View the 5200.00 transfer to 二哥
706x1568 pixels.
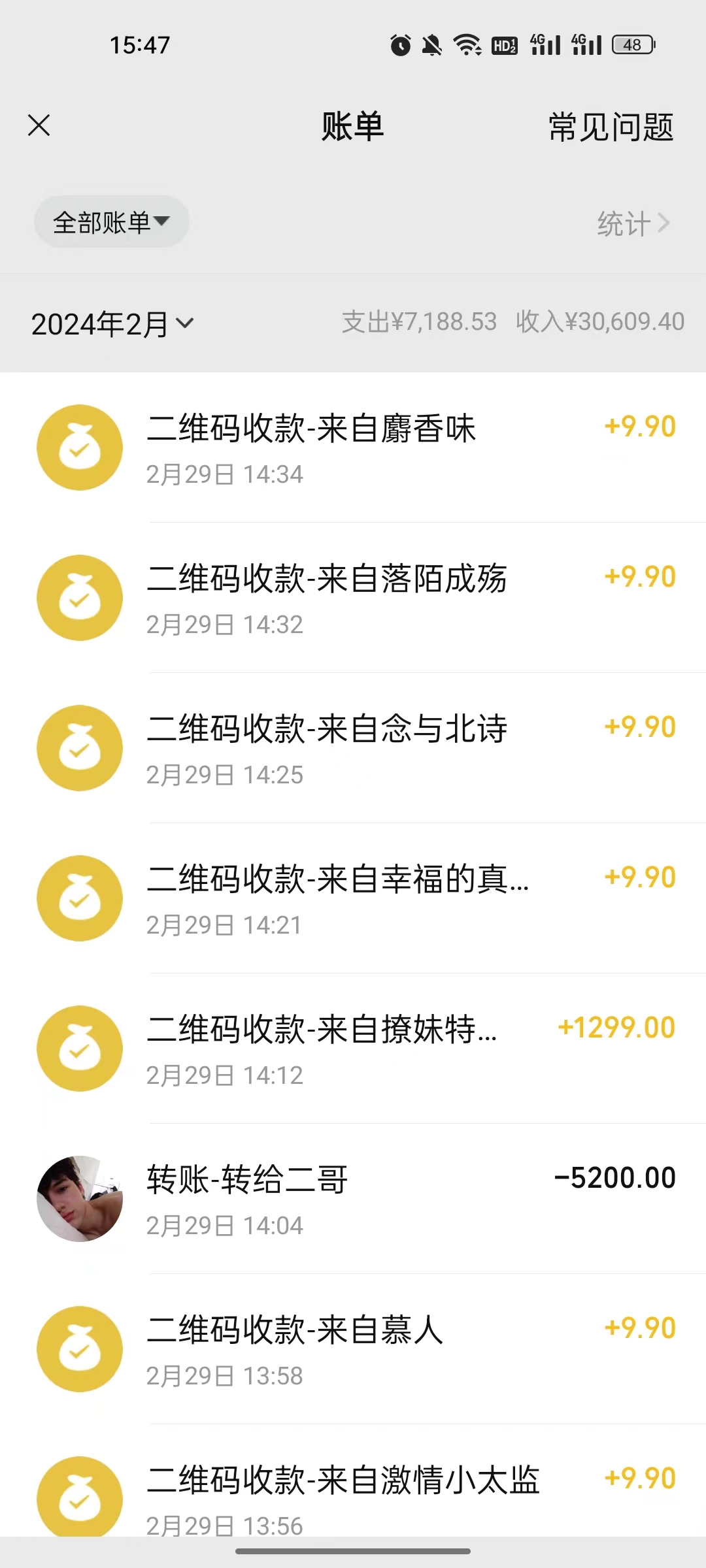[353, 1200]
